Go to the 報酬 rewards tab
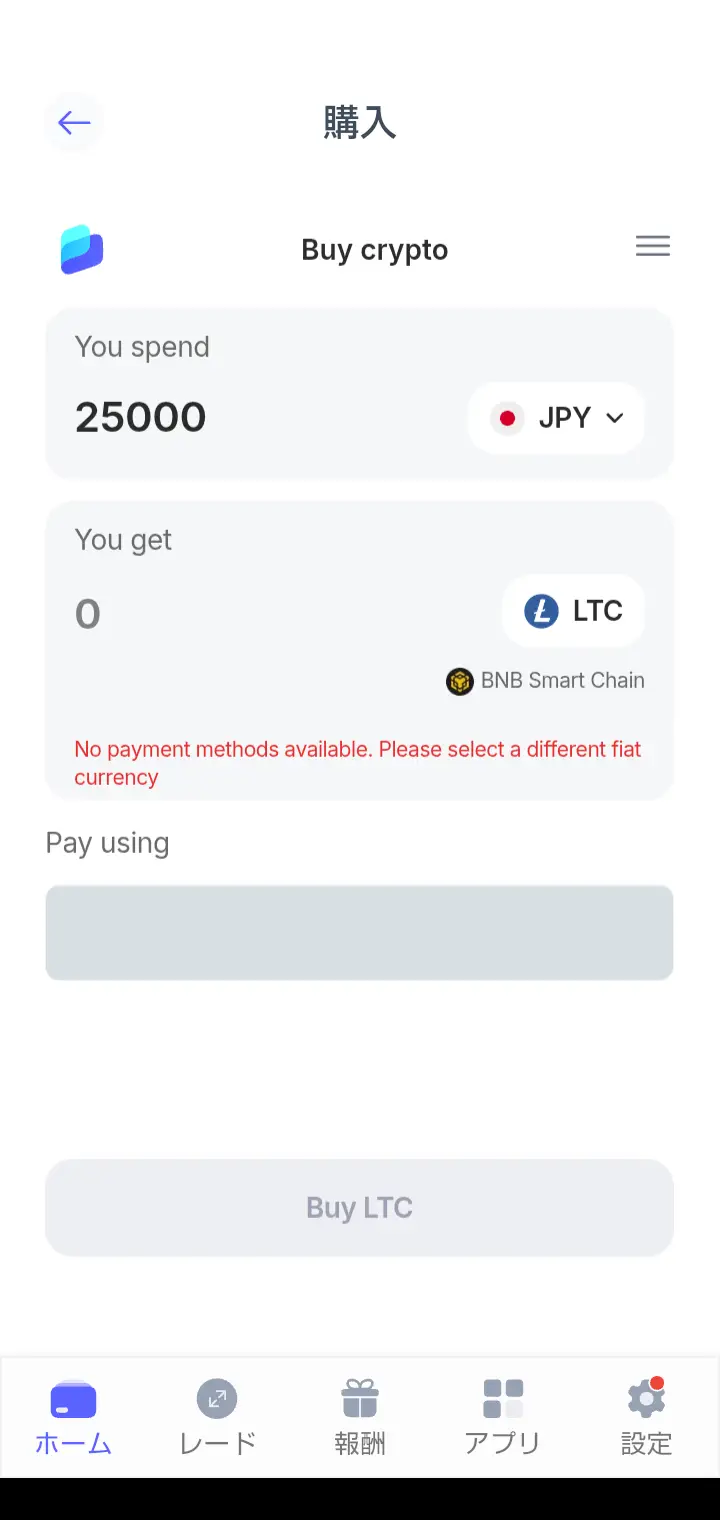This screenshot has width=720, height=1520. [360, 1417]
